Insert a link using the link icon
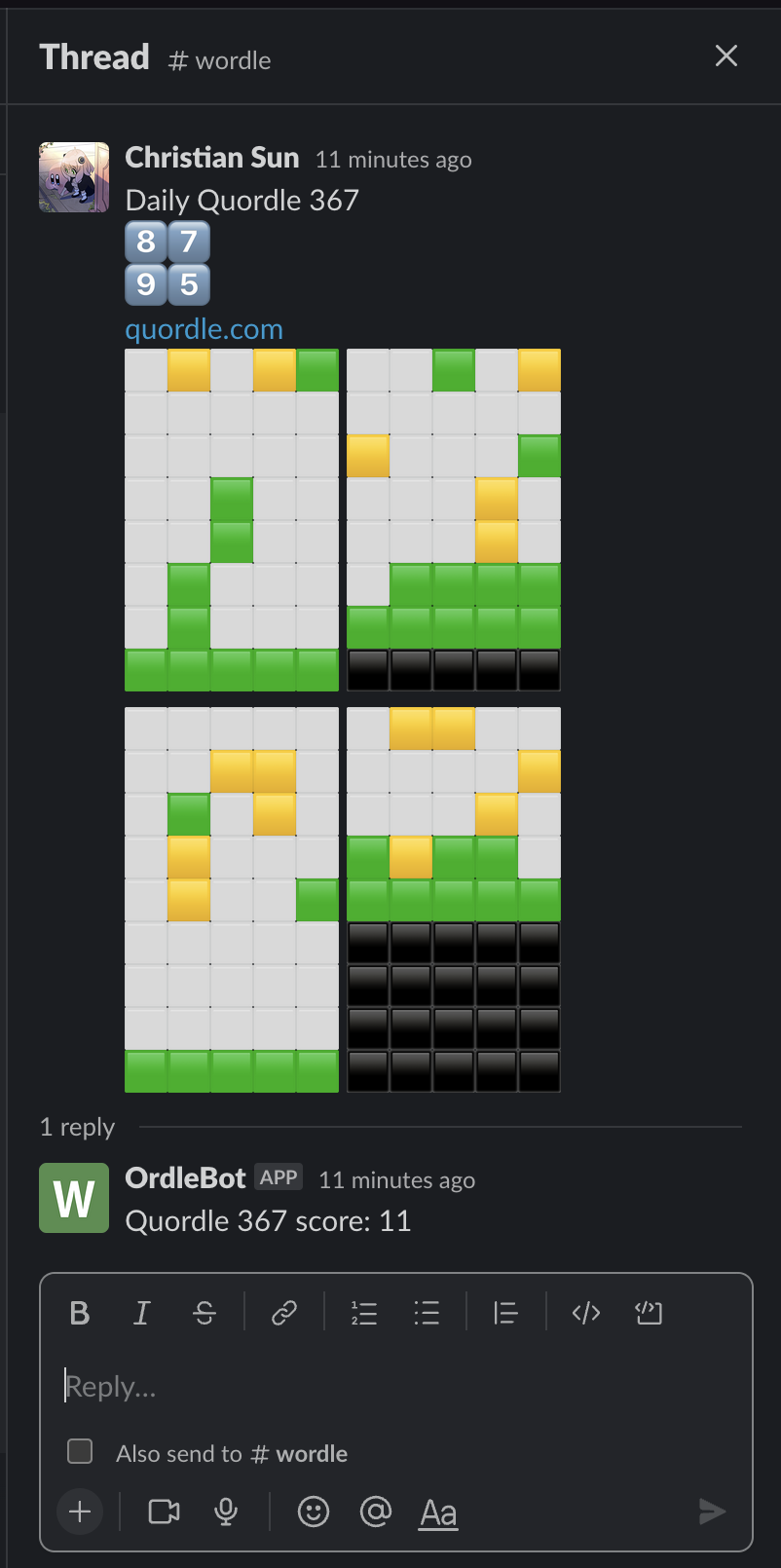Image resolution: width=781 pixels, height=1568 pixels. tap(284, 1312)
